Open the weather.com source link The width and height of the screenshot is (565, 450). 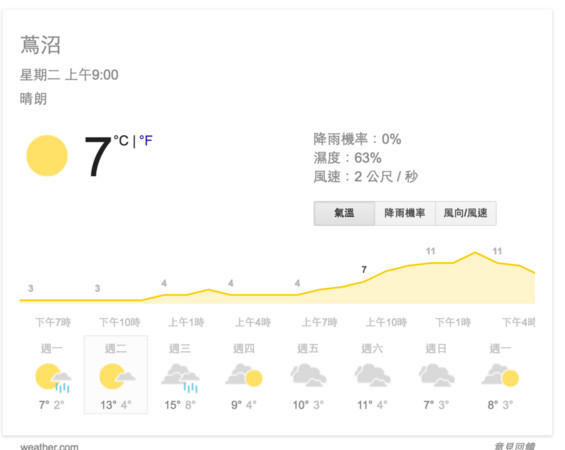click(x=49, y=446)
